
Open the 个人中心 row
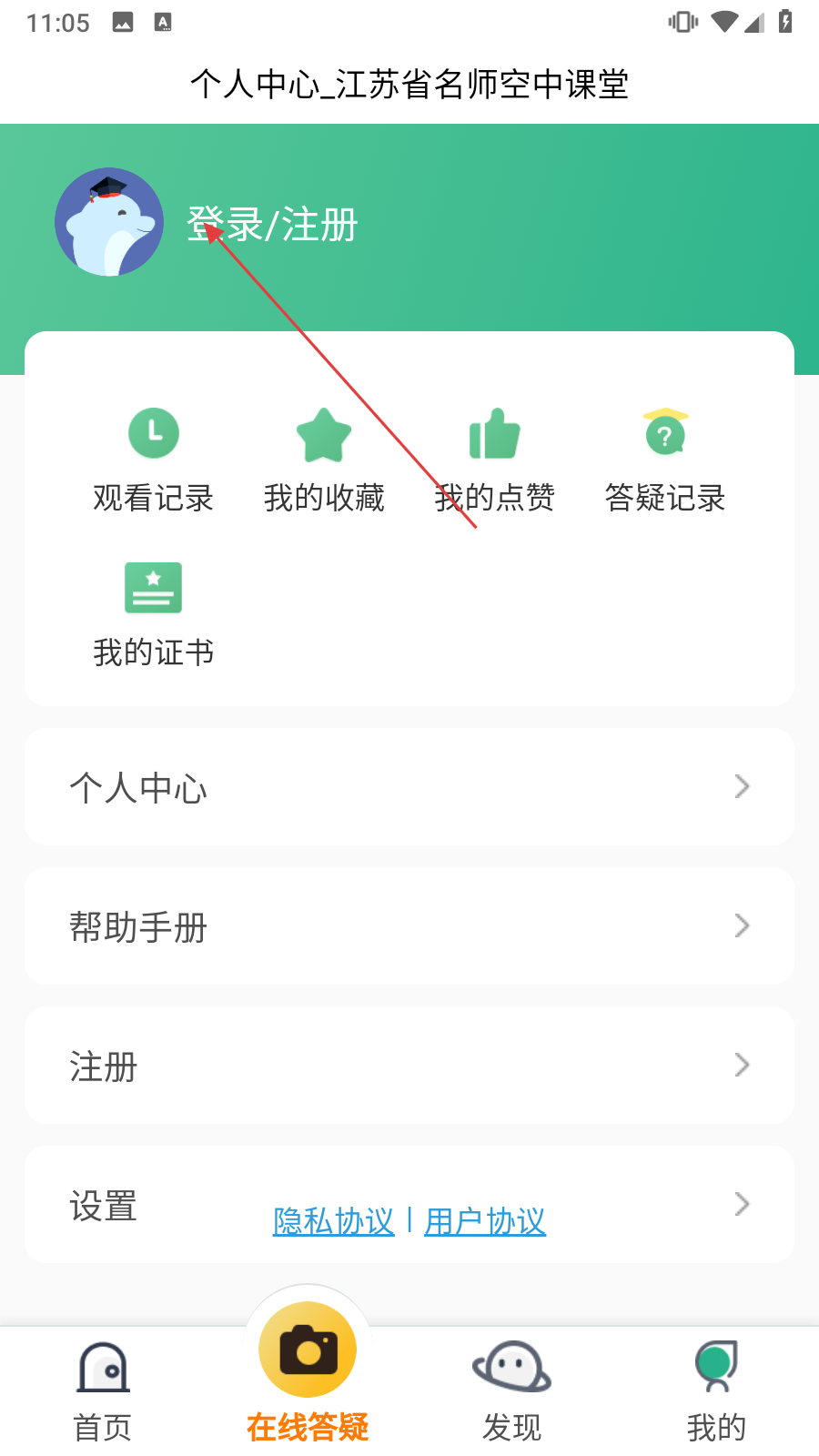point(409,787)
